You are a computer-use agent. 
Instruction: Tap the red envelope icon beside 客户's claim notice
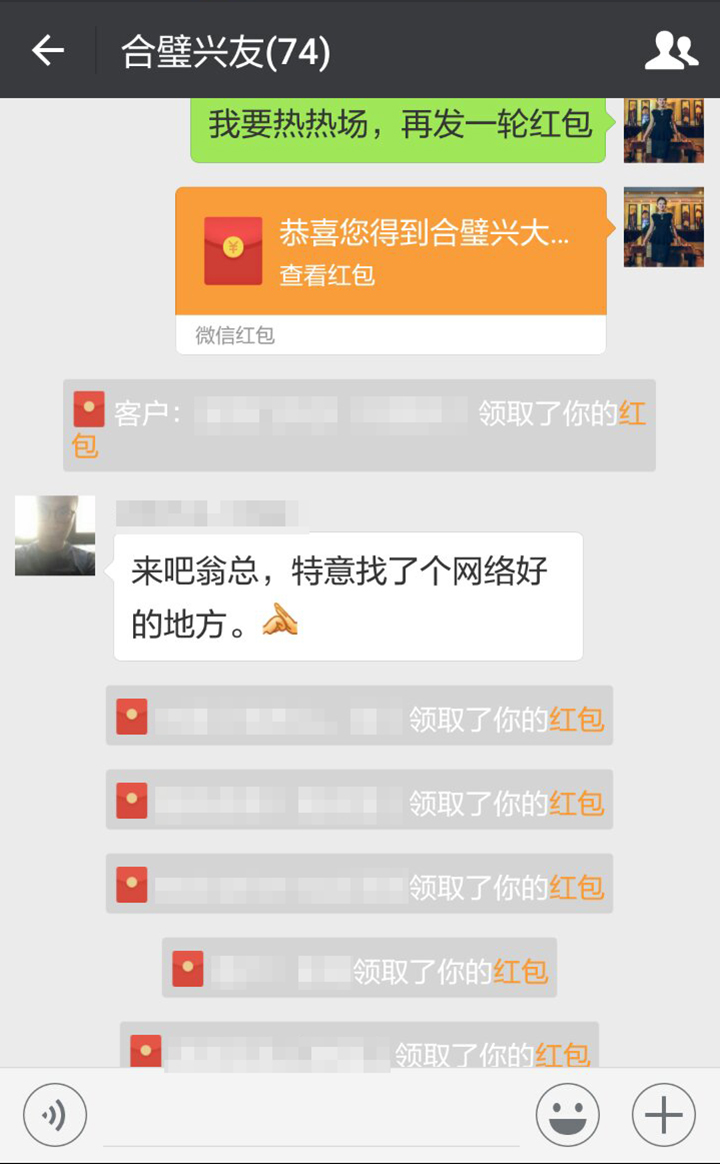click(88, 409)
